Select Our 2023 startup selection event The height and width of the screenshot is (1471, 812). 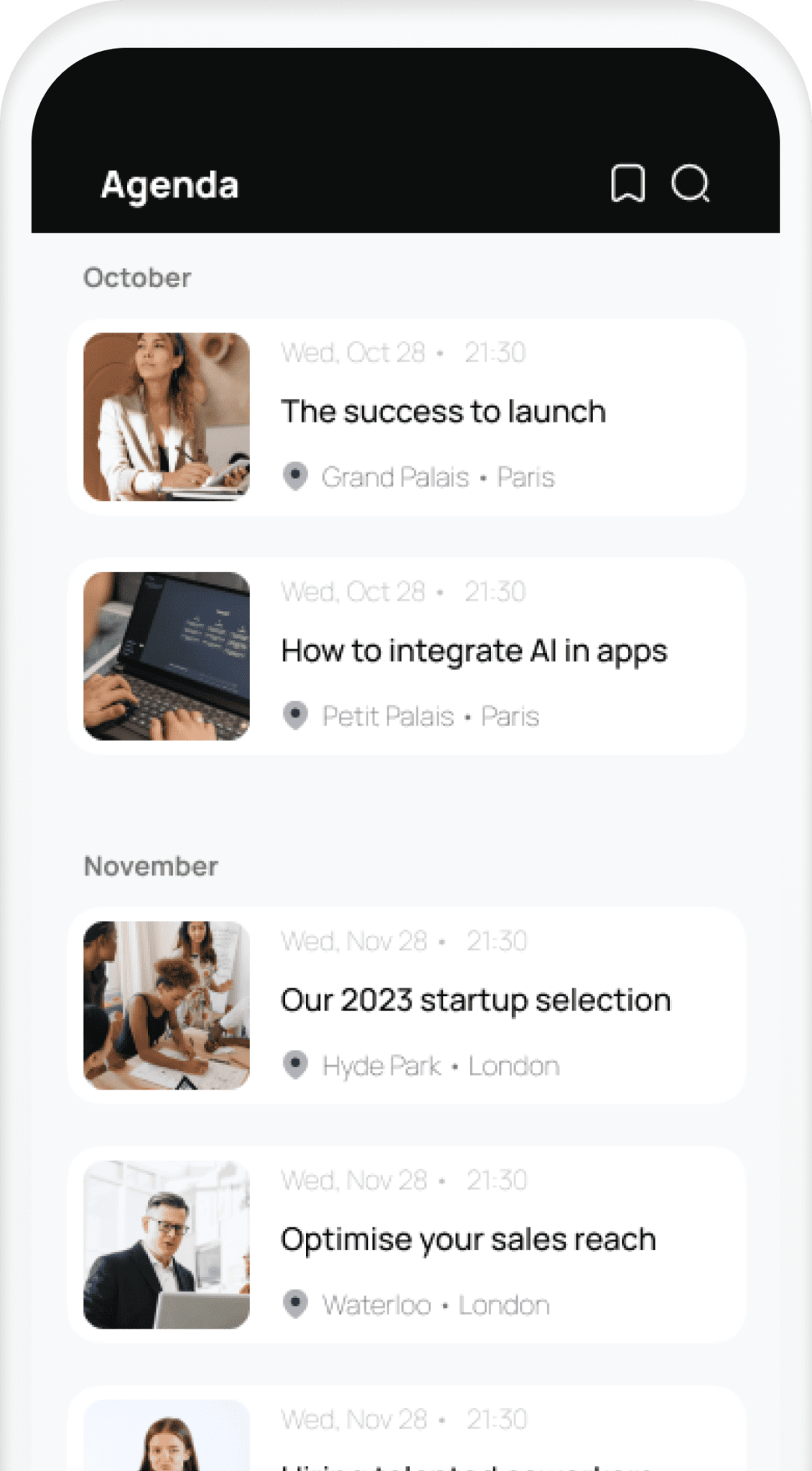(x=475, y=999)
